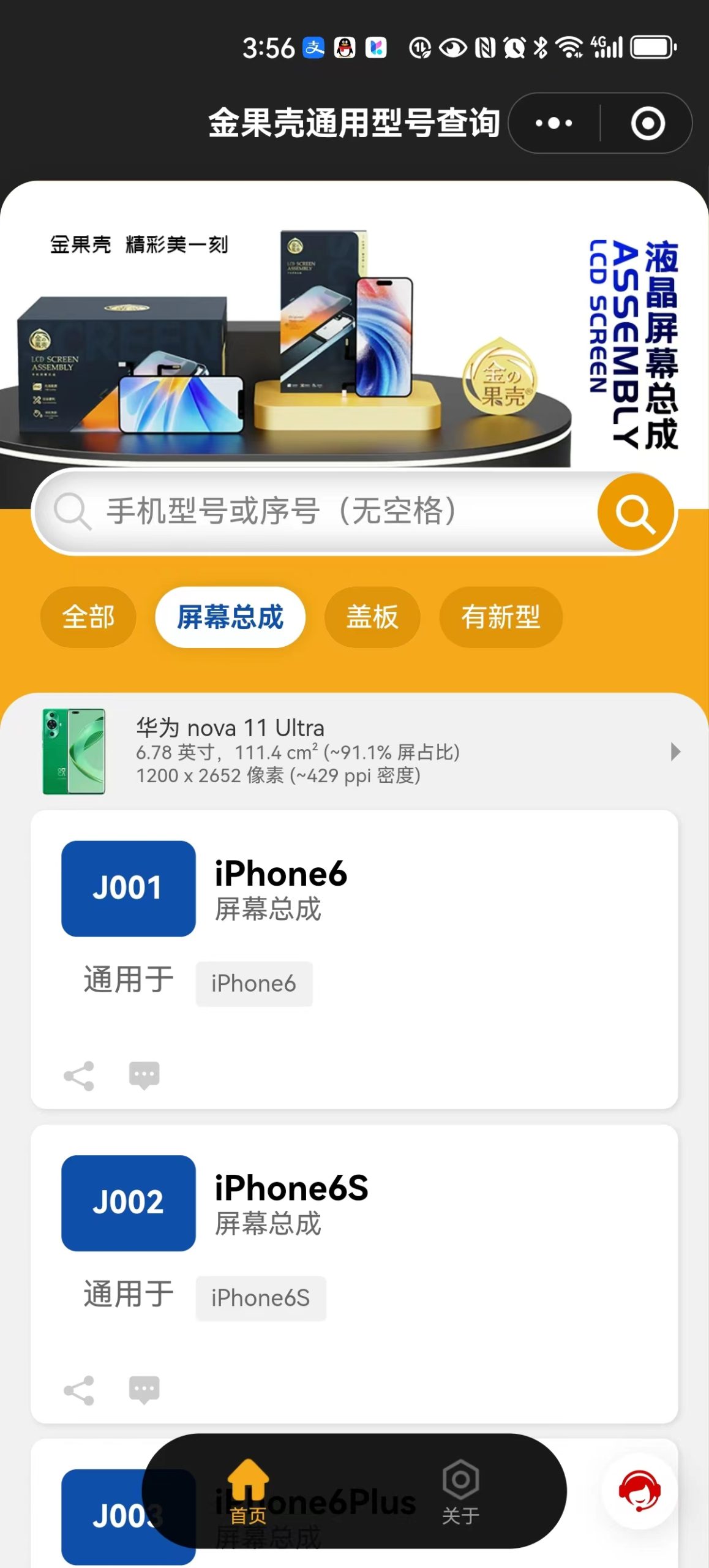Contact customer service via the headset icon

639,1491
